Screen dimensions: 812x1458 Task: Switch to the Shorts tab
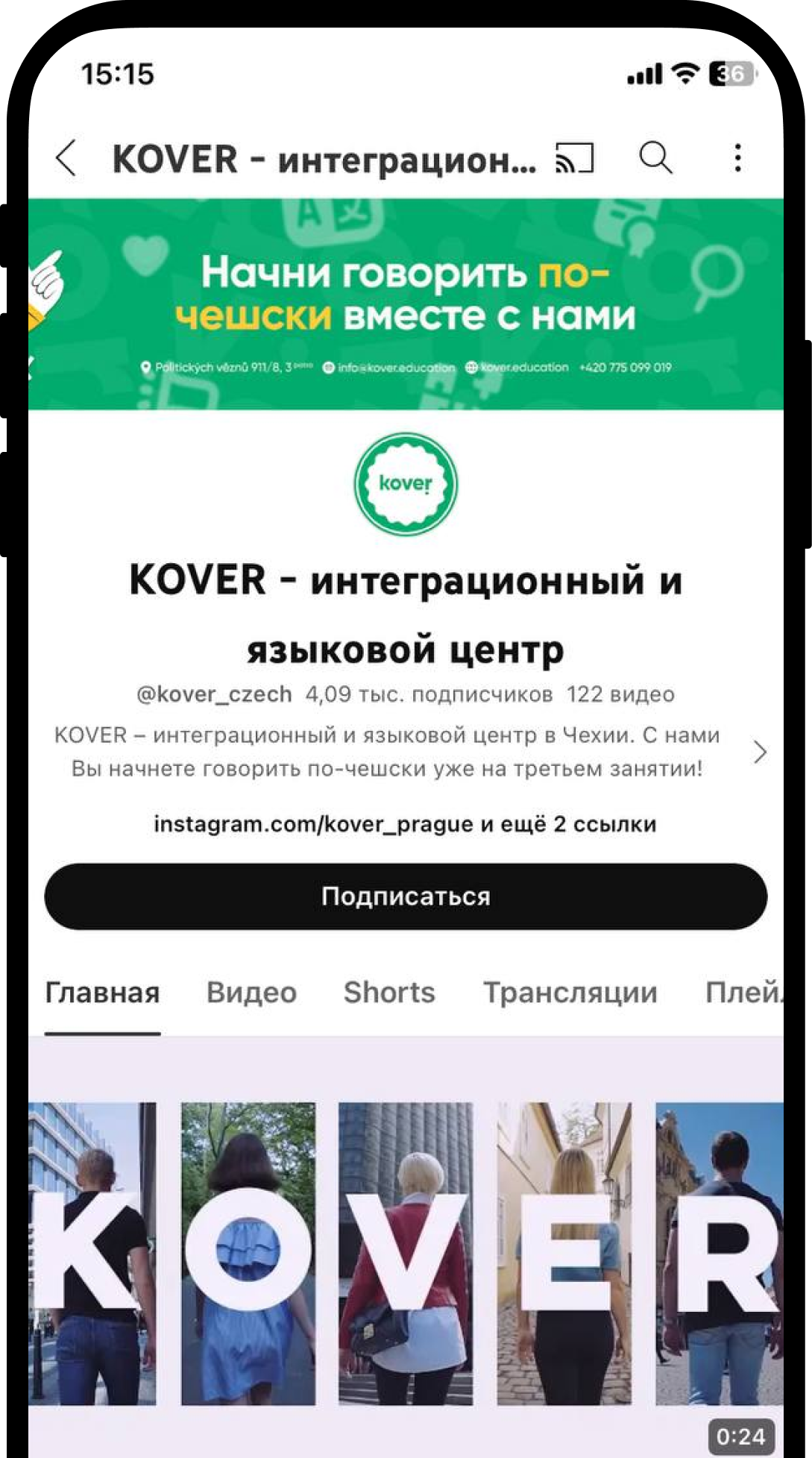click(x=388, y=993)
